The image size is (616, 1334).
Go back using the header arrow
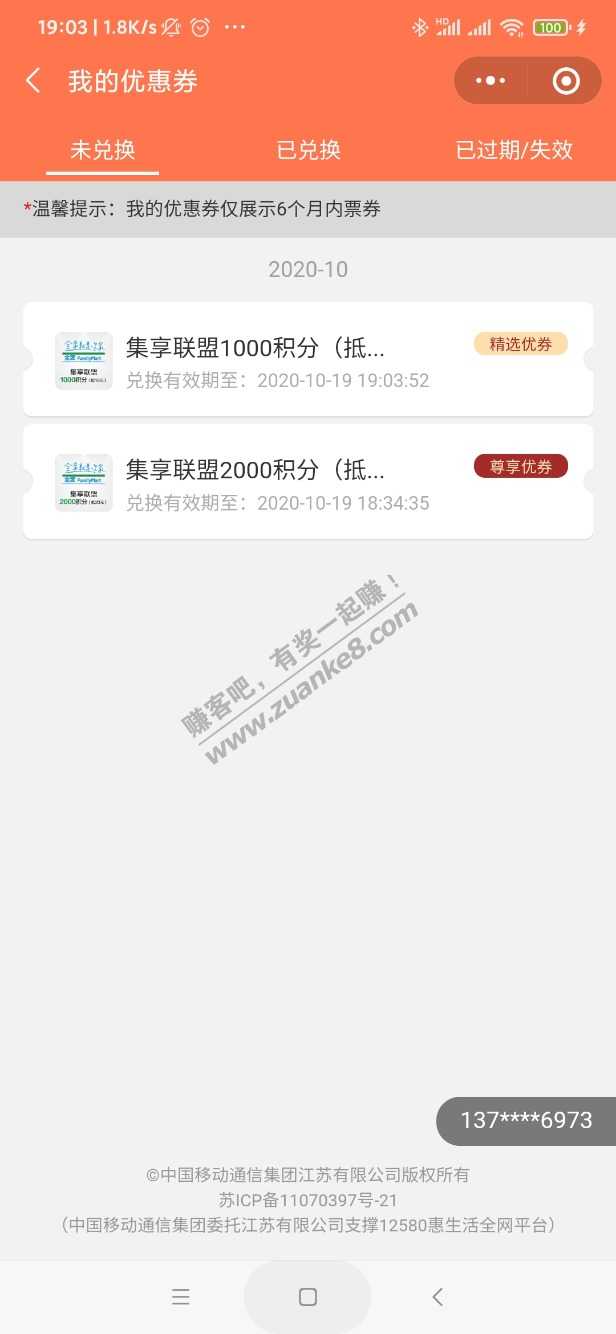(34, 81)
